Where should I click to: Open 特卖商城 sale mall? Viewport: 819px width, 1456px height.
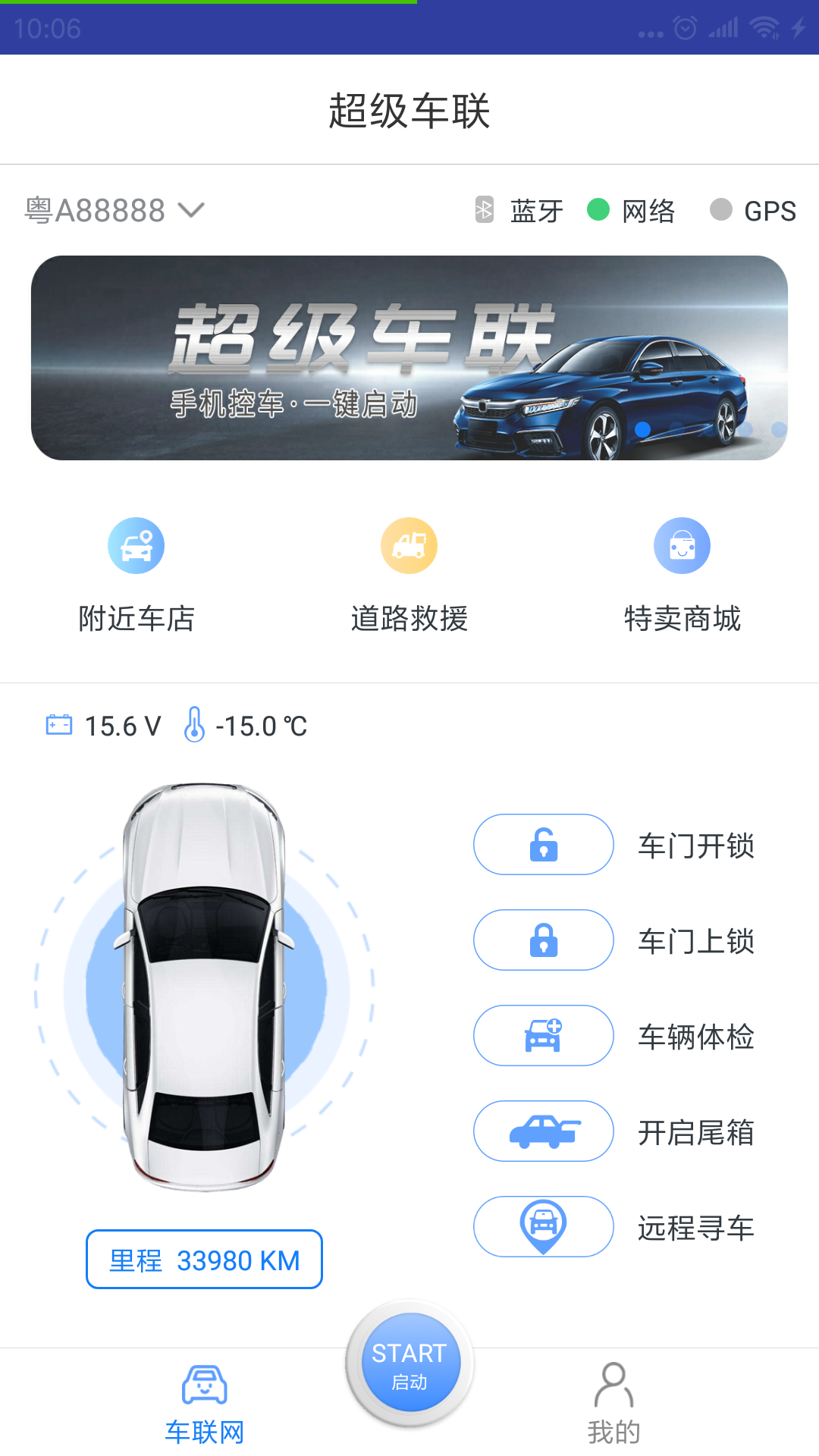tap(682, 575)
